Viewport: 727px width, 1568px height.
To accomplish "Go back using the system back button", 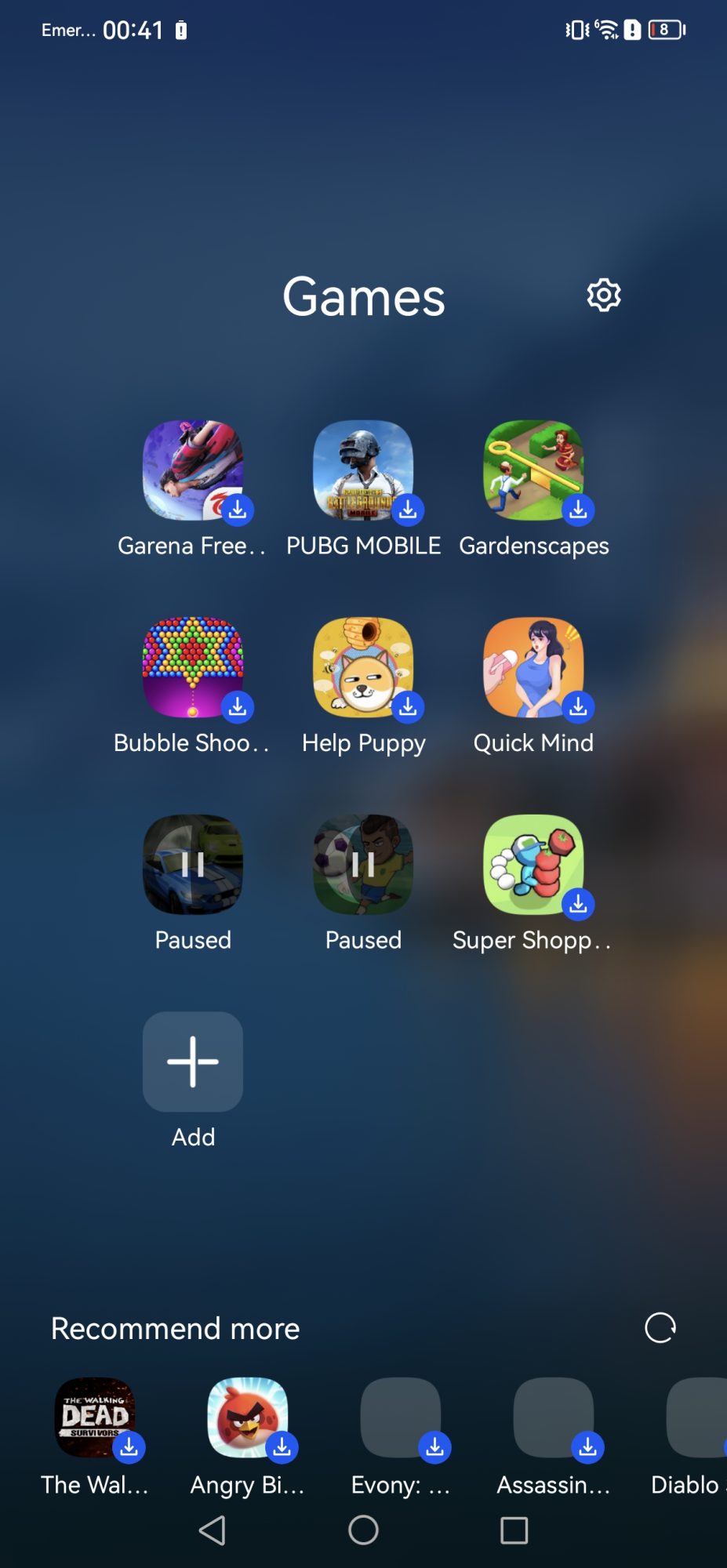I will pos(213,1530).
